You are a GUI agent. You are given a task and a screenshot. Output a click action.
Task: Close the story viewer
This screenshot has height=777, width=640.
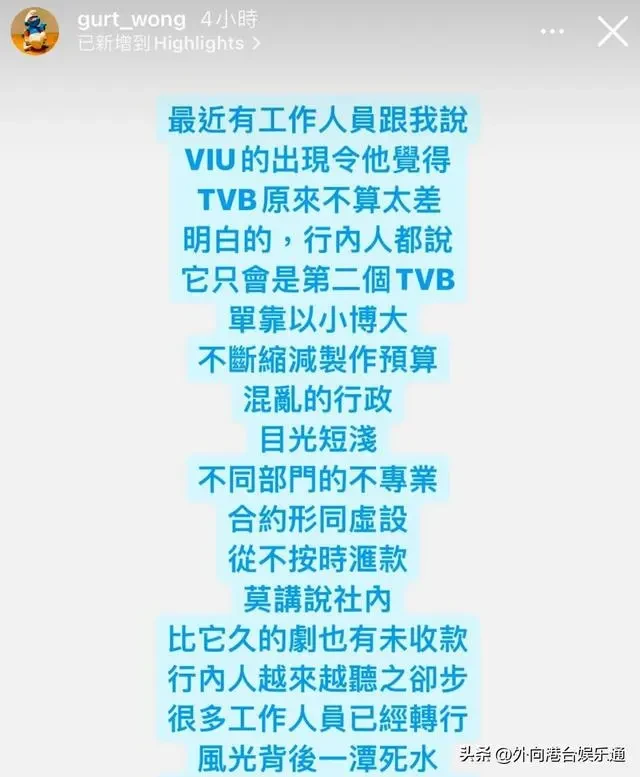pos(612,31)
